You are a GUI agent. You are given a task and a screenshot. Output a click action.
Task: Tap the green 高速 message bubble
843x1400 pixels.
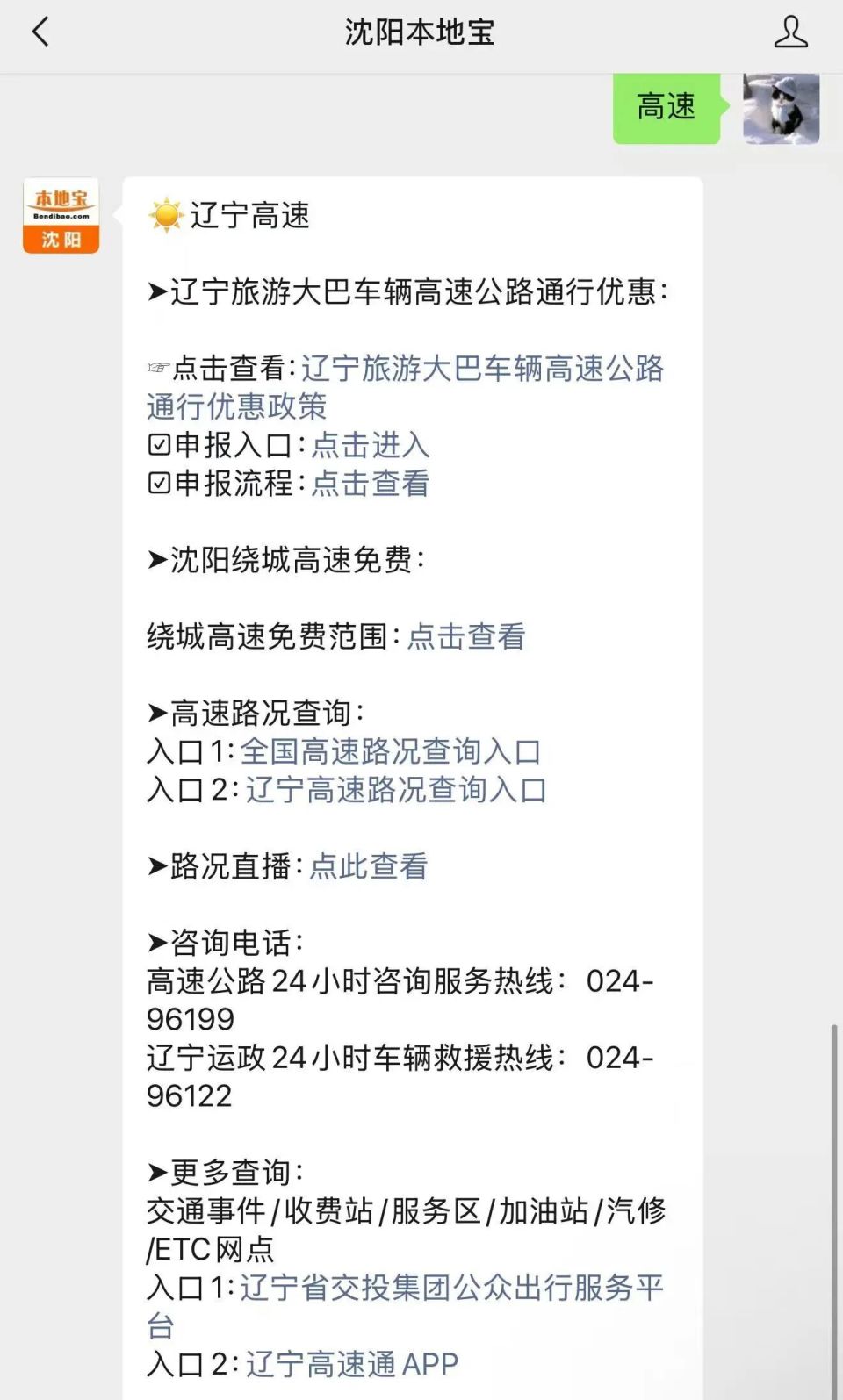(666, 107)
